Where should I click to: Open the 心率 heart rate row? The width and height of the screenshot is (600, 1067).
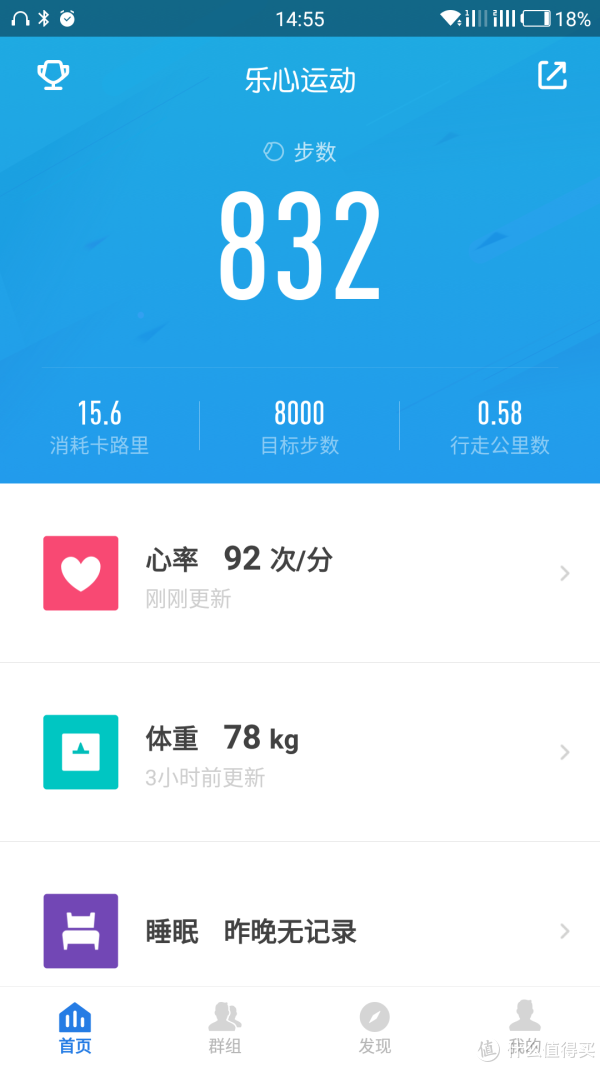tap(300, 573)
